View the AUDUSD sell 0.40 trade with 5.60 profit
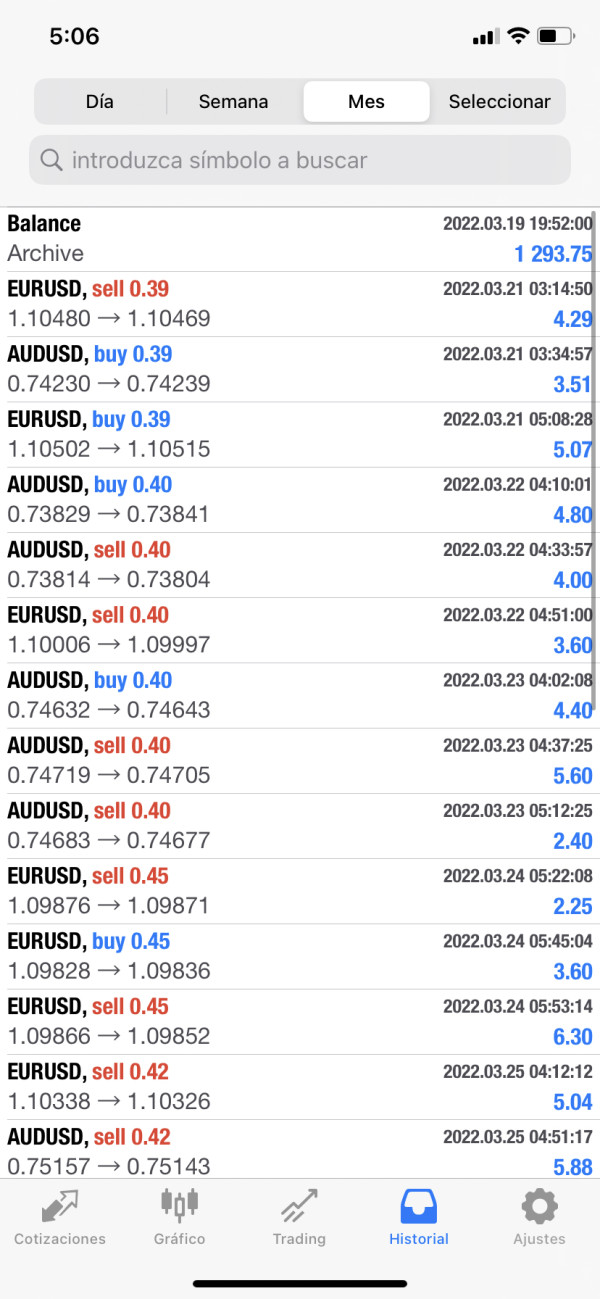Viewport: 600px width, 1299px height. point(300,760)
